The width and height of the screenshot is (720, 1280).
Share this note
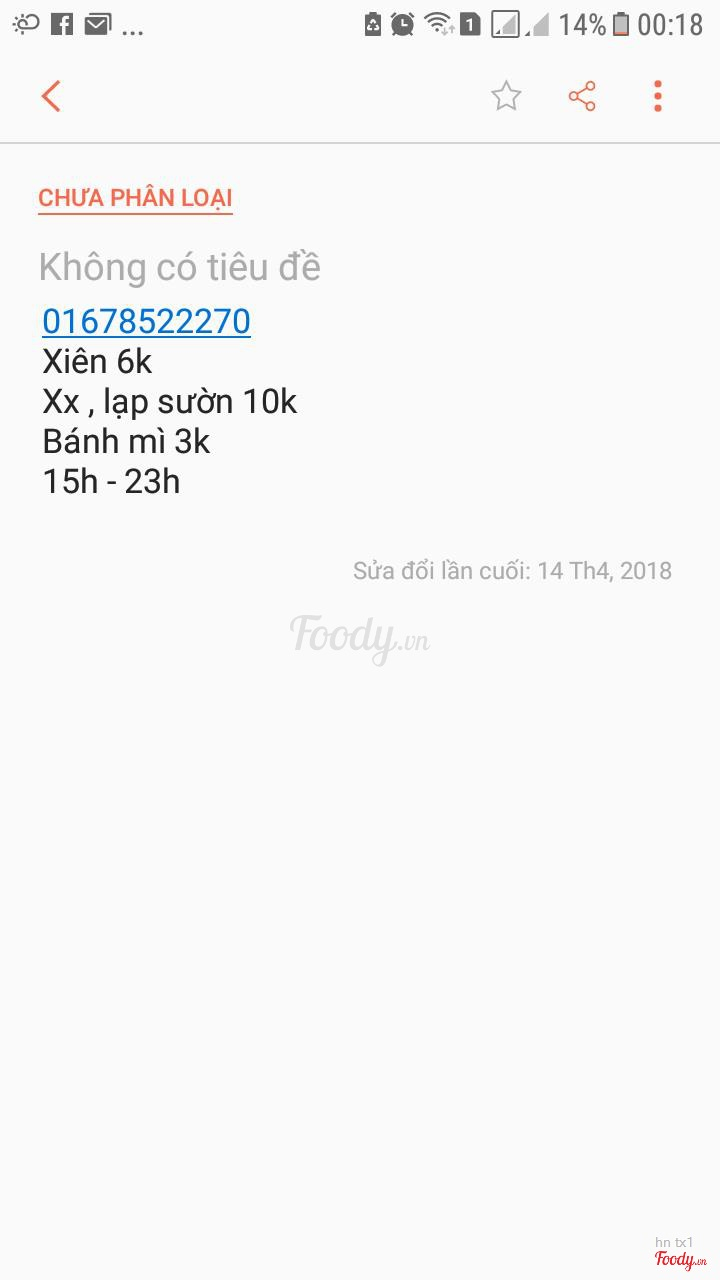click(582, 96)
